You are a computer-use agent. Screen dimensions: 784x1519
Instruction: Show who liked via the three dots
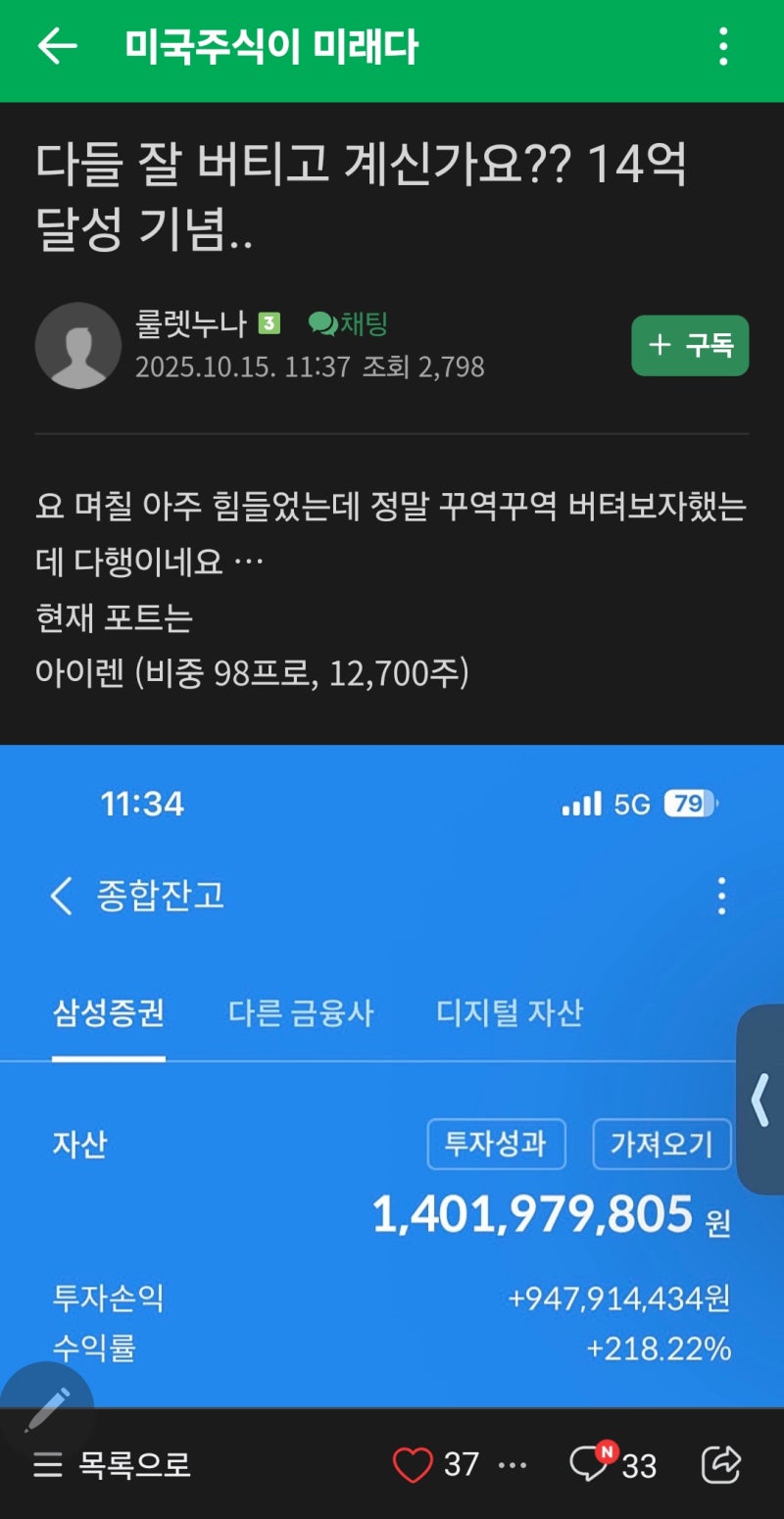513,1466
